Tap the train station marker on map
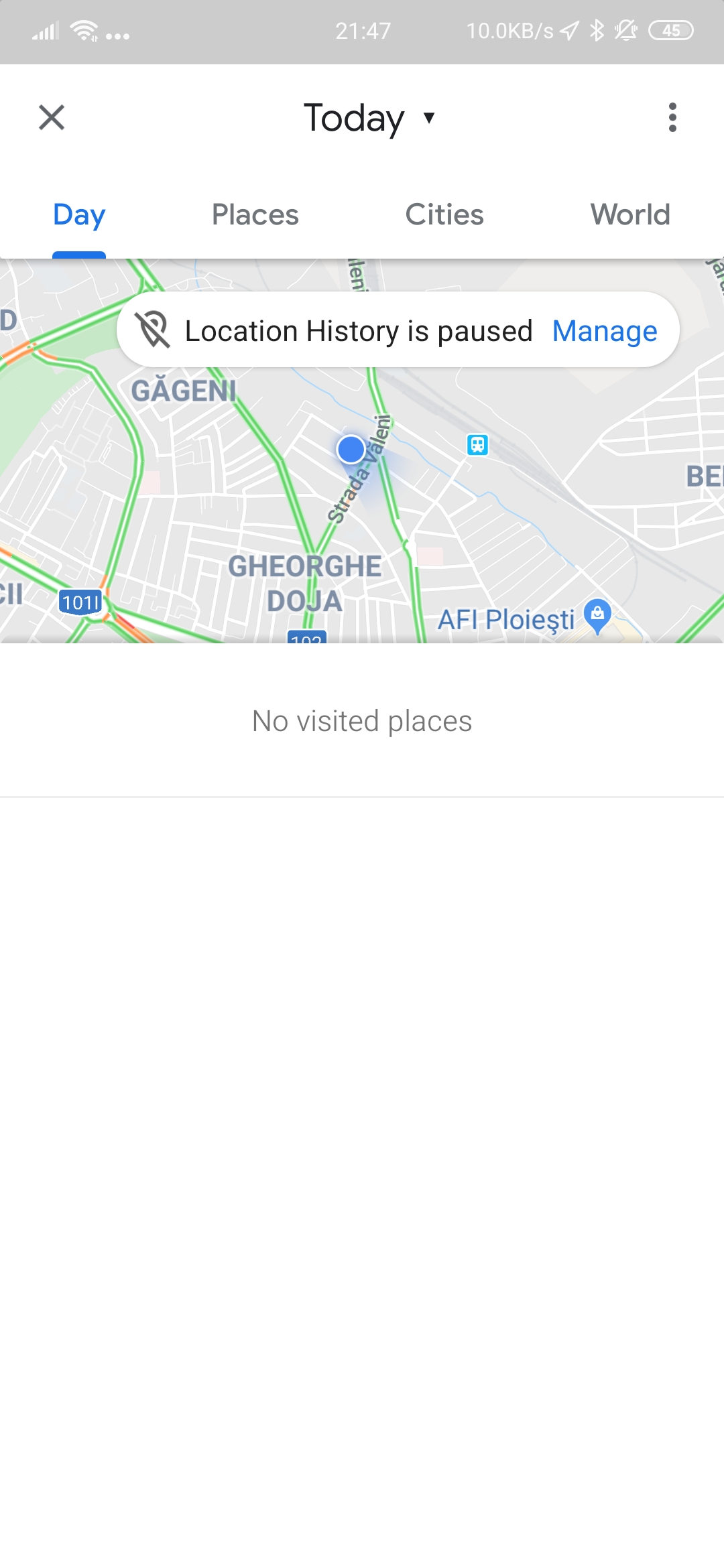The height and width of the screenshot is (1568, 724). [x=477, y=444]
